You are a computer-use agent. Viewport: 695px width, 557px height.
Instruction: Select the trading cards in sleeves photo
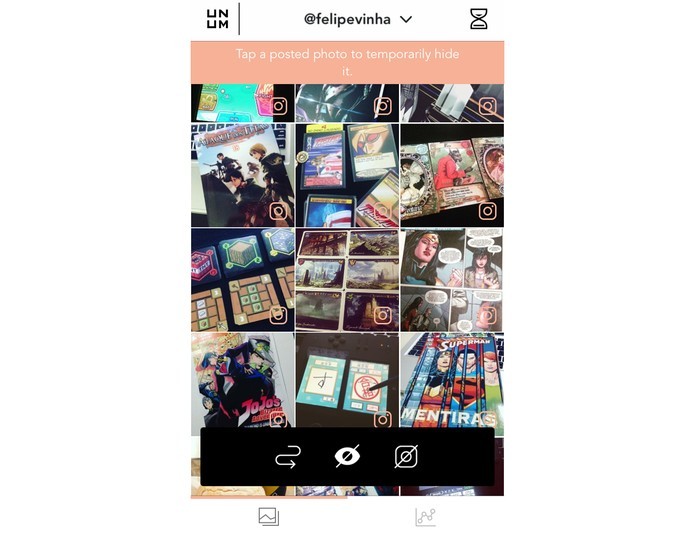coord(347,175)
